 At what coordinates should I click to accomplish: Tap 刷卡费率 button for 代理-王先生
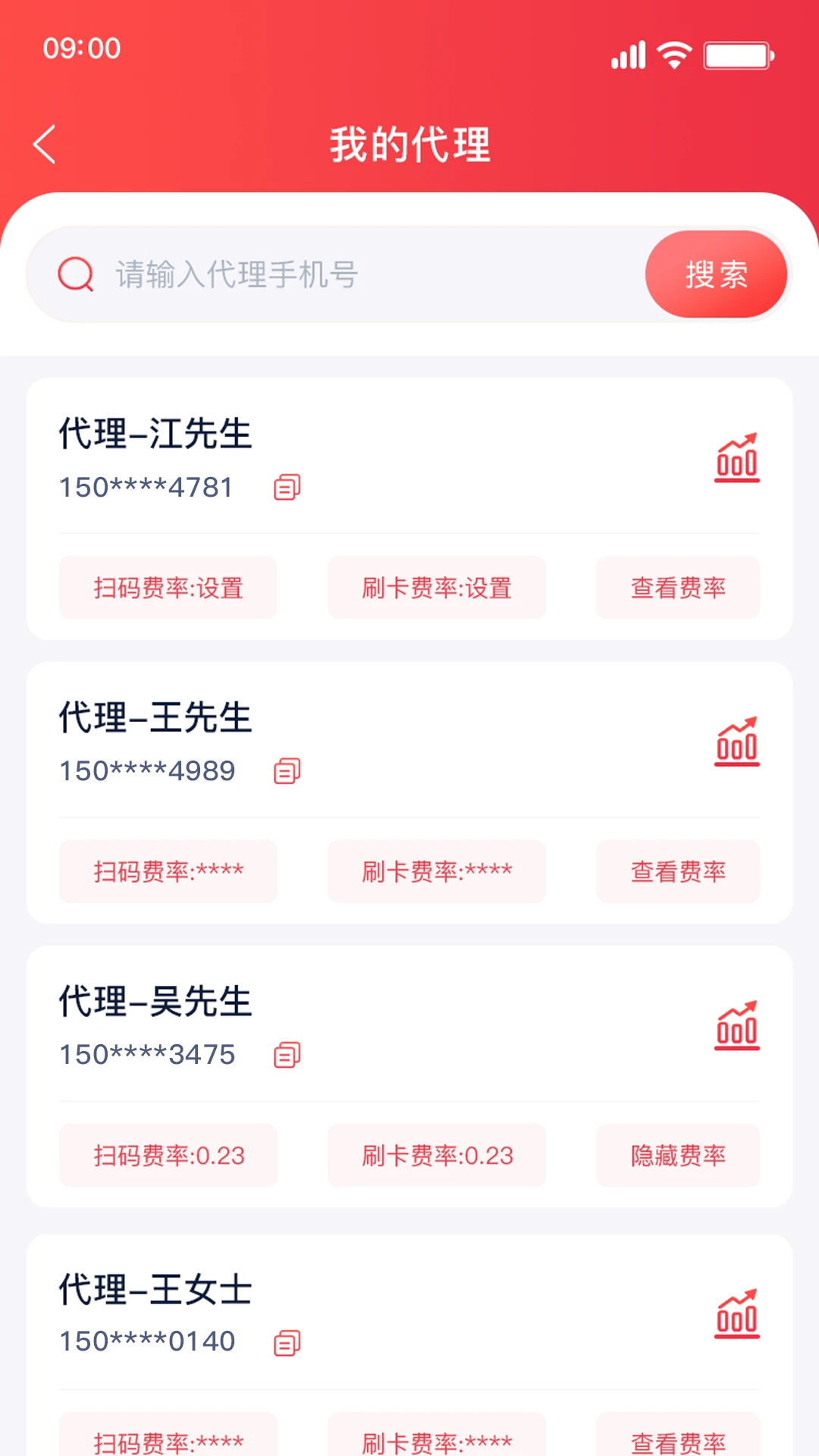(x=437, y=871)
